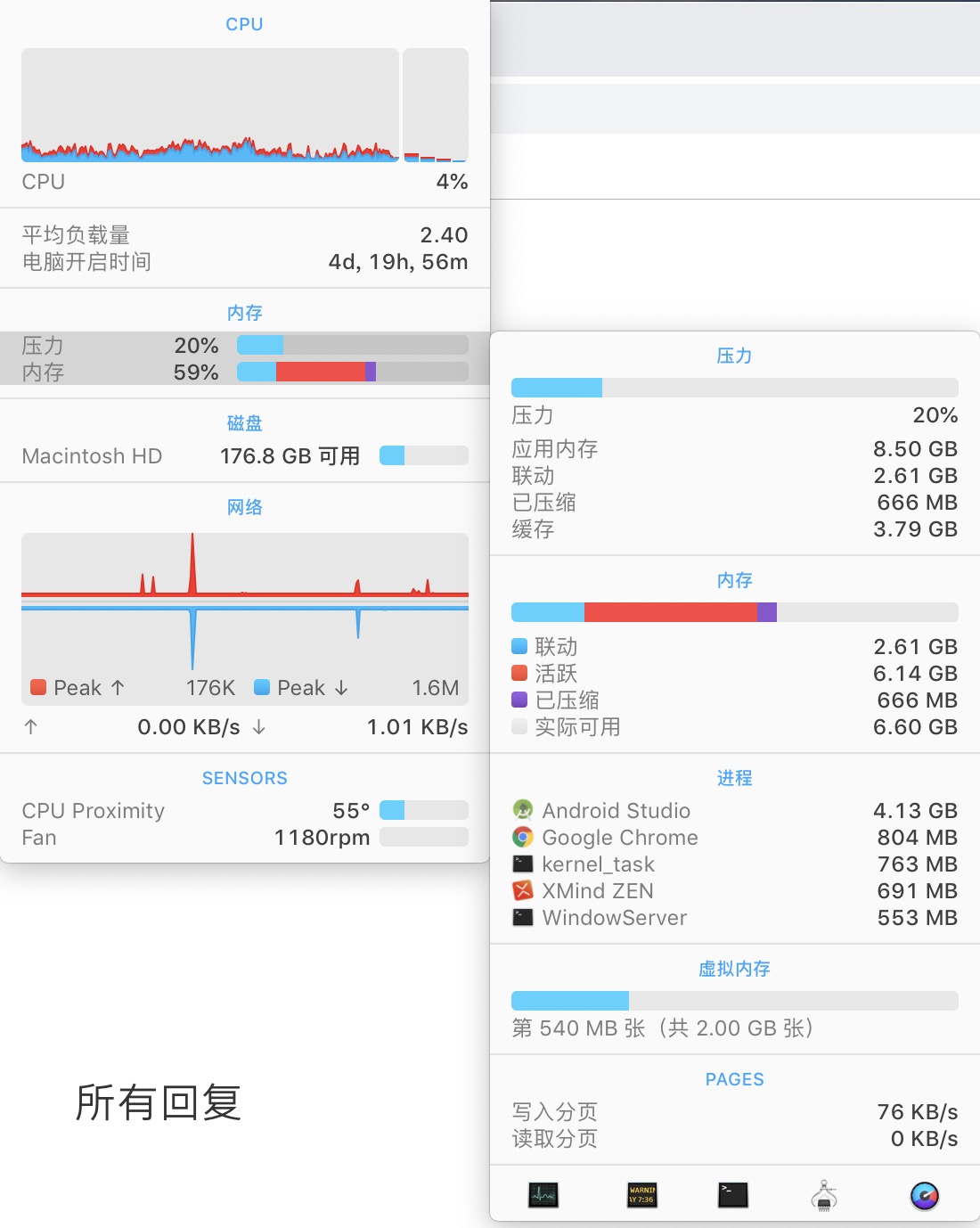Image resolution: width=980 pixels, height=1228 pixels.
Task: Open the 压力/内存 memory row
Action: click(x=245, y=358)
